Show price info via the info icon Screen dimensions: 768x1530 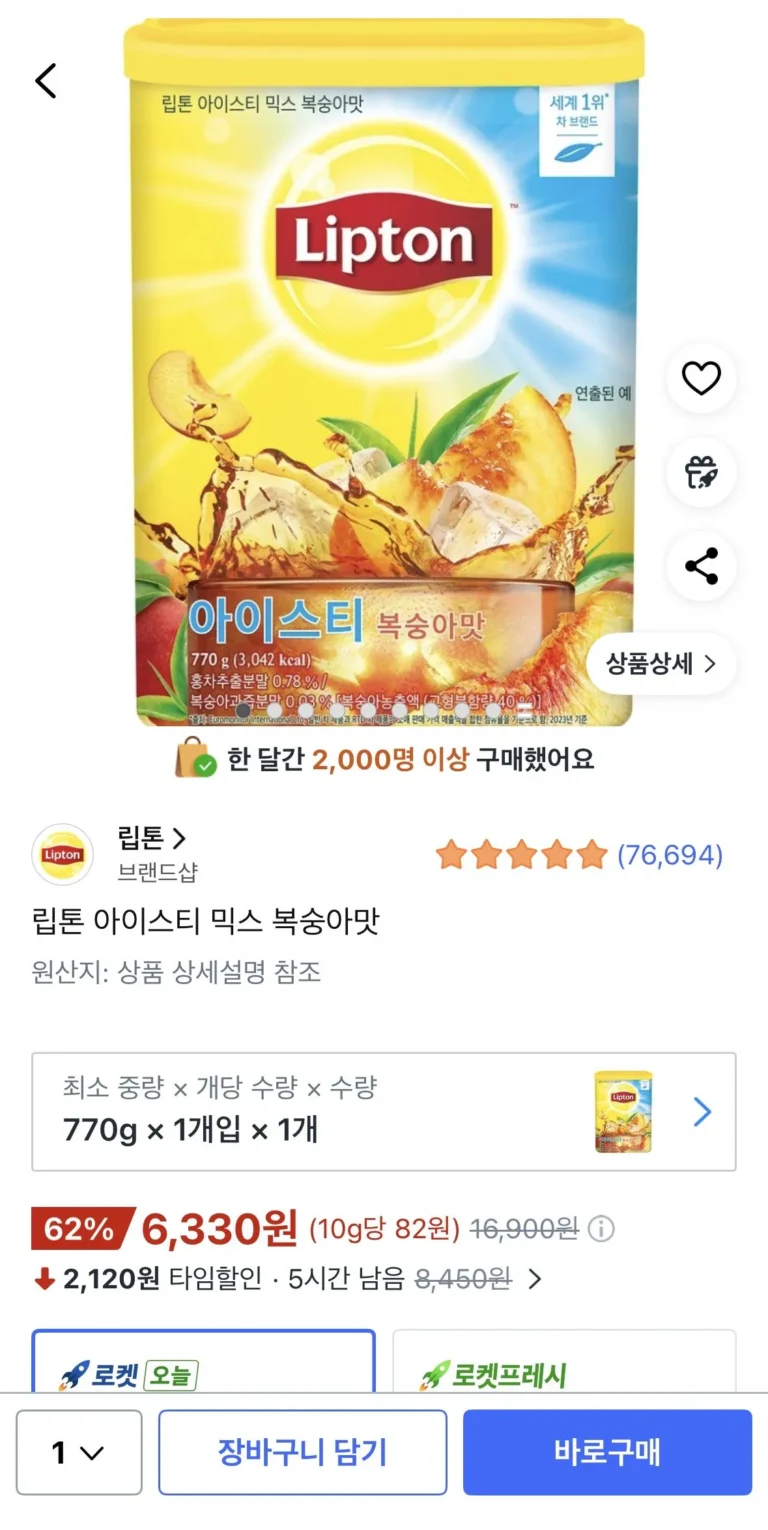(x=601, y=1229)
